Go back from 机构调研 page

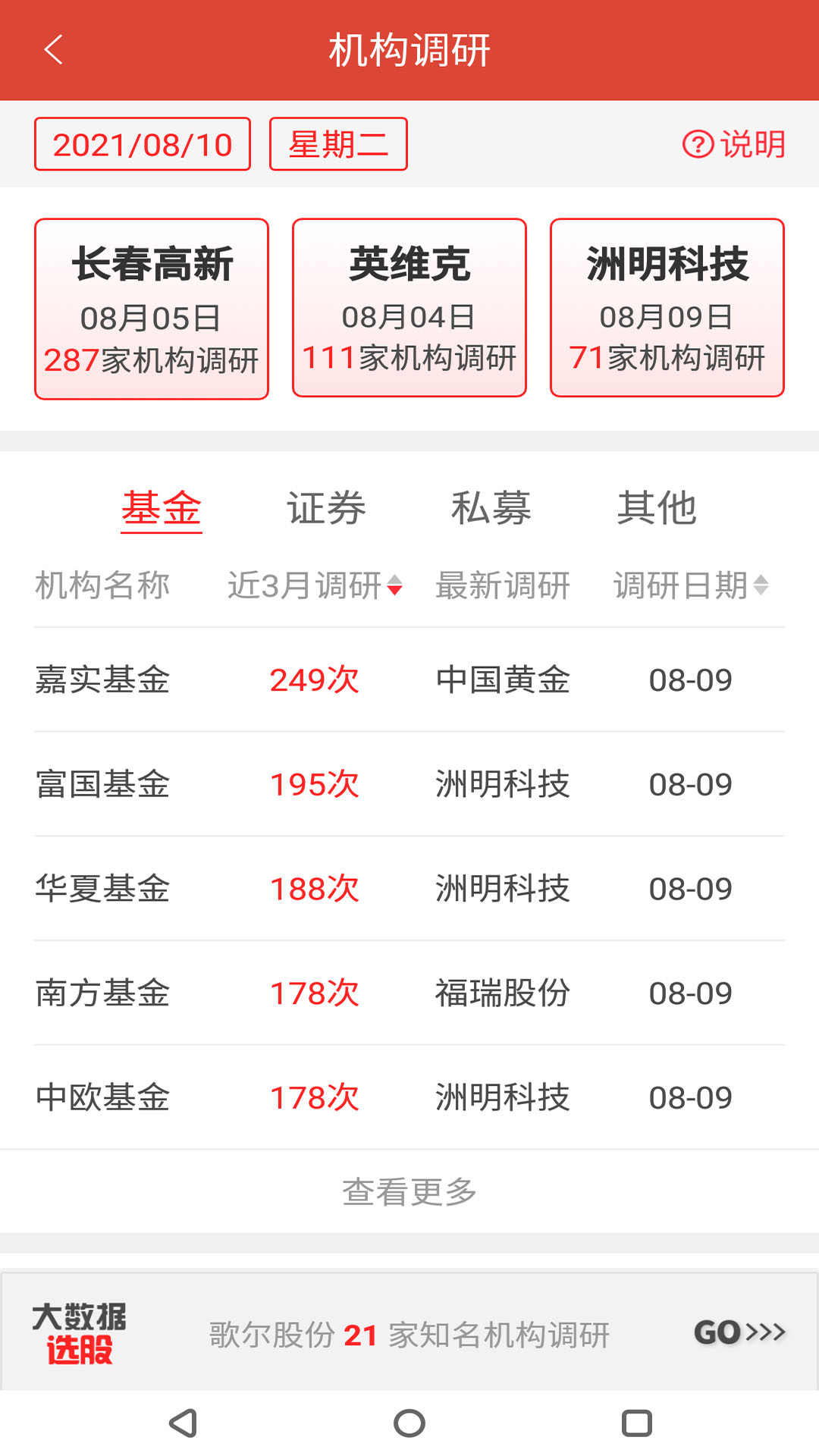point(53,51)
